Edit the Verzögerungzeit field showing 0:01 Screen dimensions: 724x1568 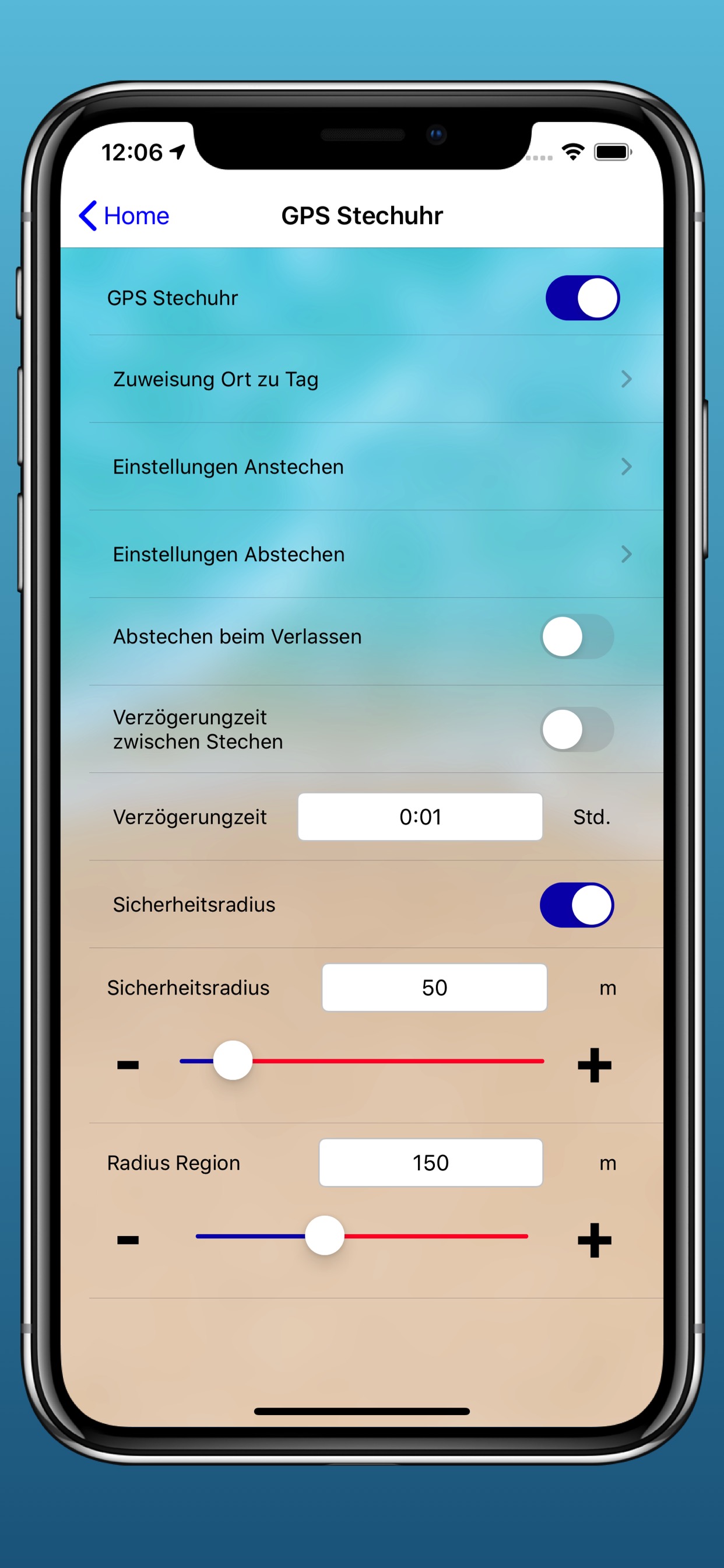point(420,817)
